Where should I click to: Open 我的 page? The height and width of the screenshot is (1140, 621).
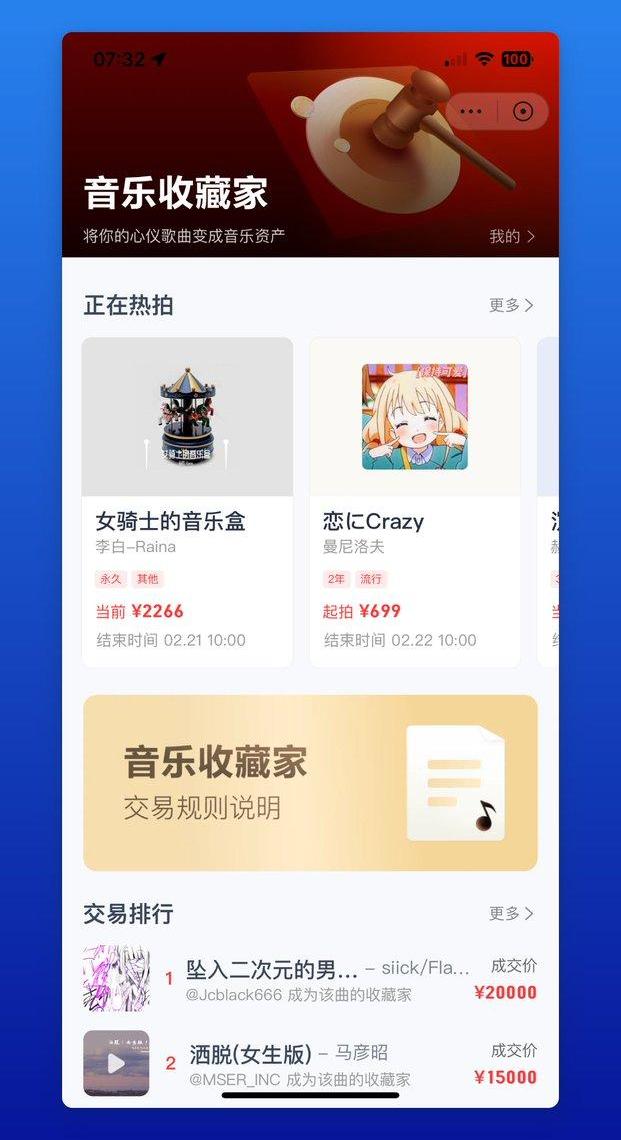(511, 237)
